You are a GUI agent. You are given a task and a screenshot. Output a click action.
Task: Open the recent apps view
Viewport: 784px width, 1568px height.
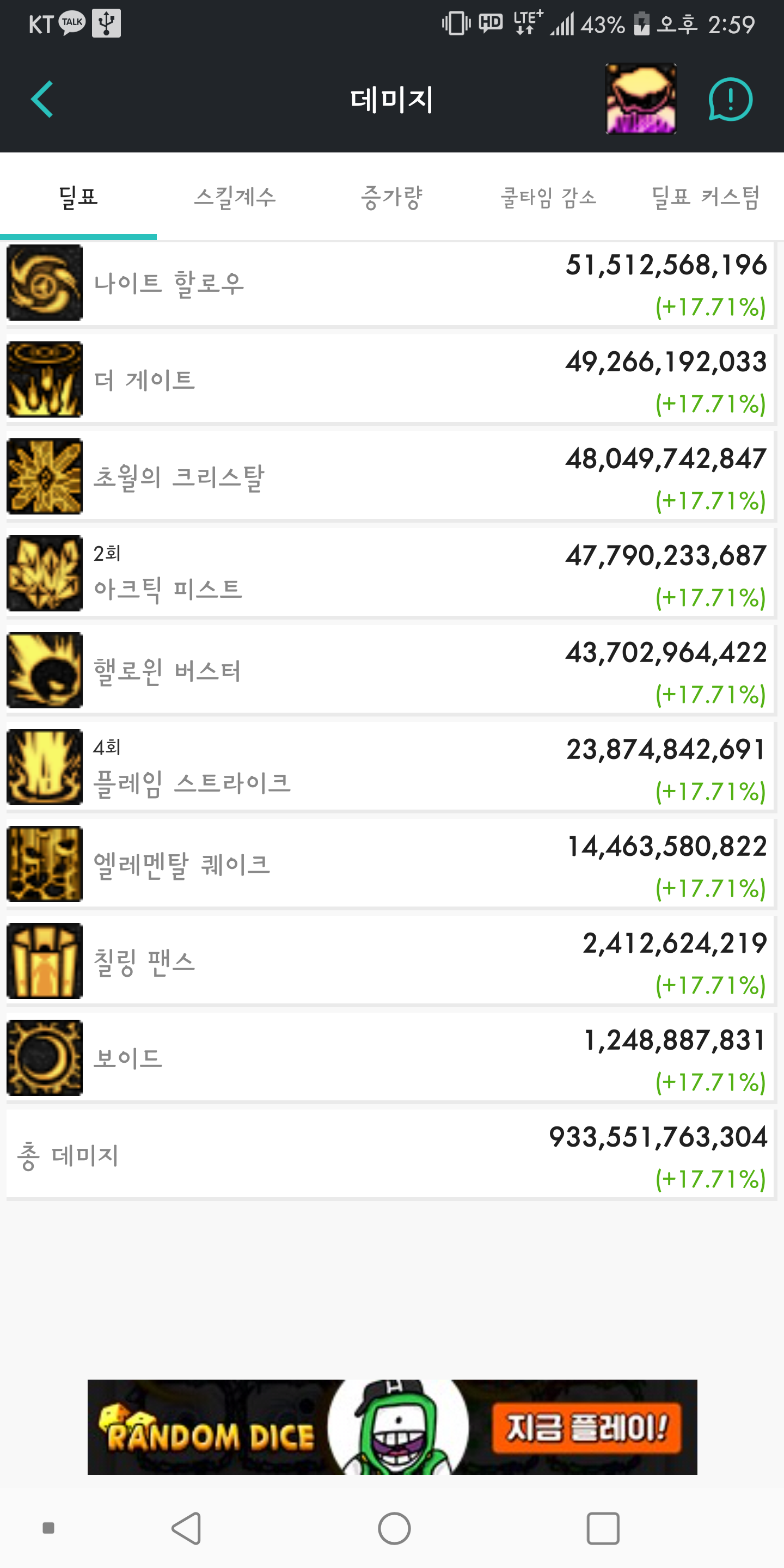click(603, 1528)
